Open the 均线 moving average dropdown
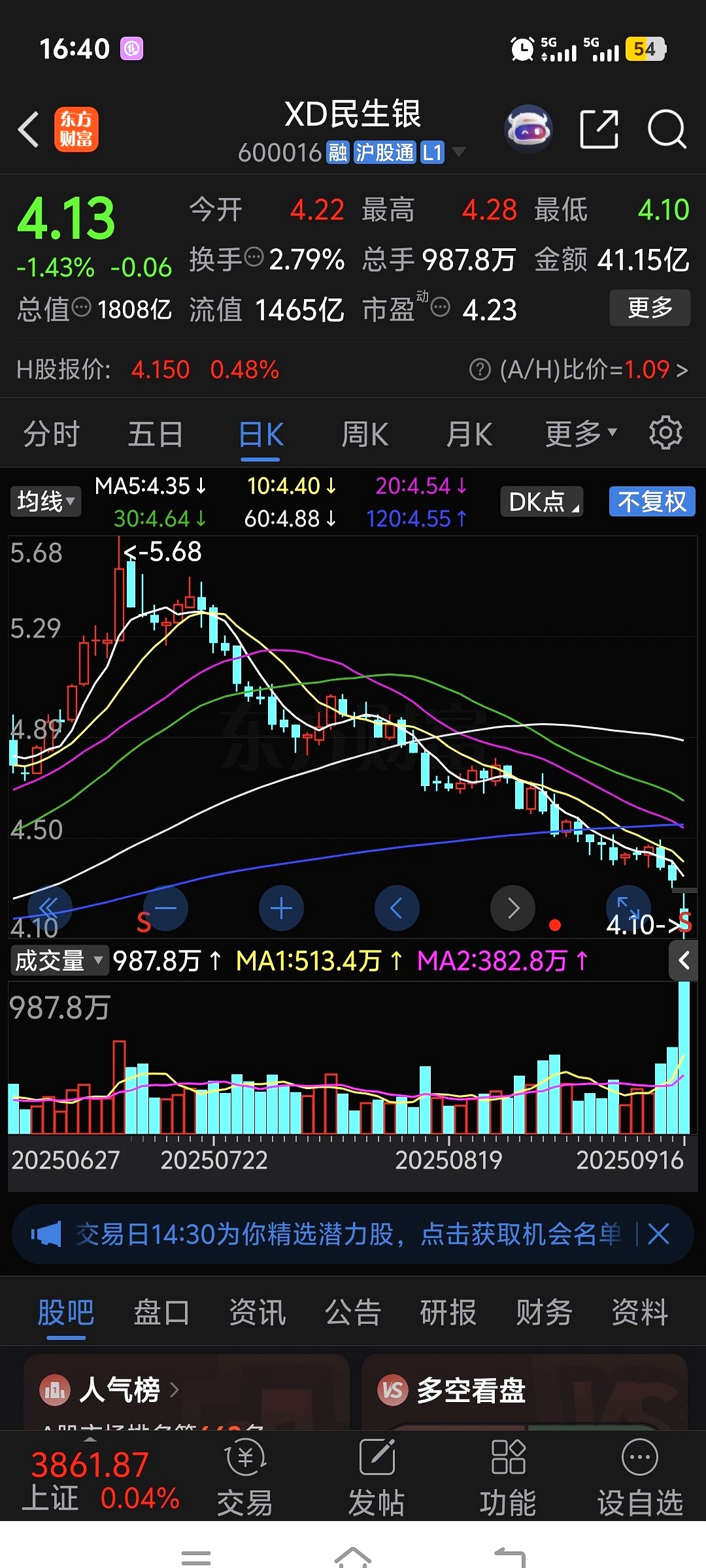Screen dimensions: 706x1568 [x=44, y=502]
